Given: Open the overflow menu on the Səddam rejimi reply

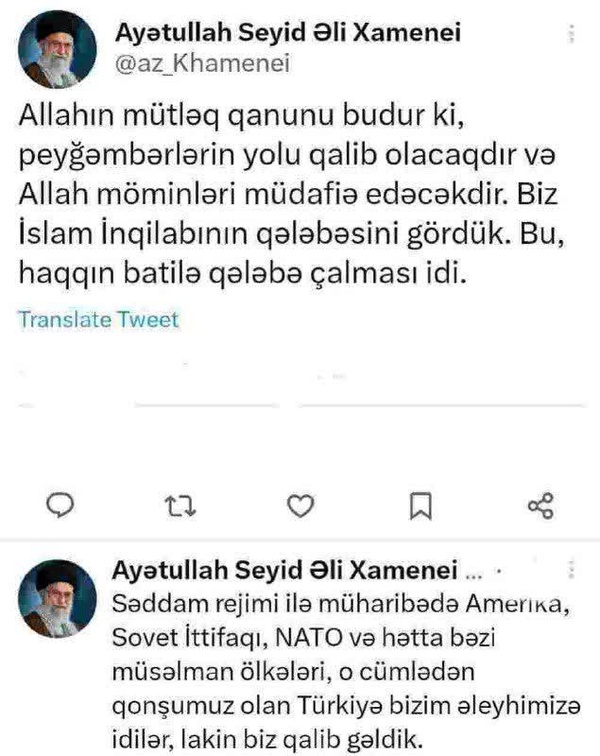Looking at the screenshot, I should [572, 569].
